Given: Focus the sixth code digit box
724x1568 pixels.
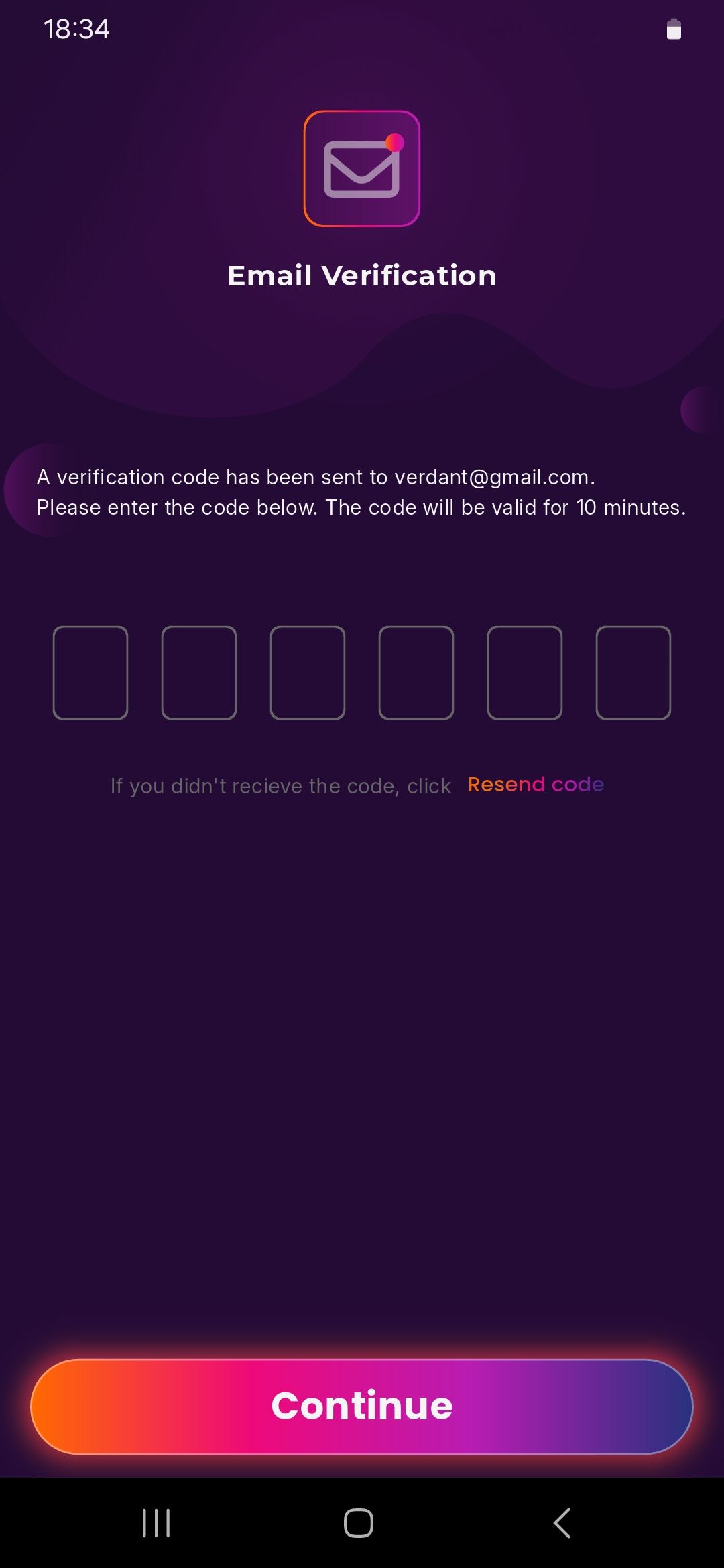Looking at the screenshot, I should point(633,672).
